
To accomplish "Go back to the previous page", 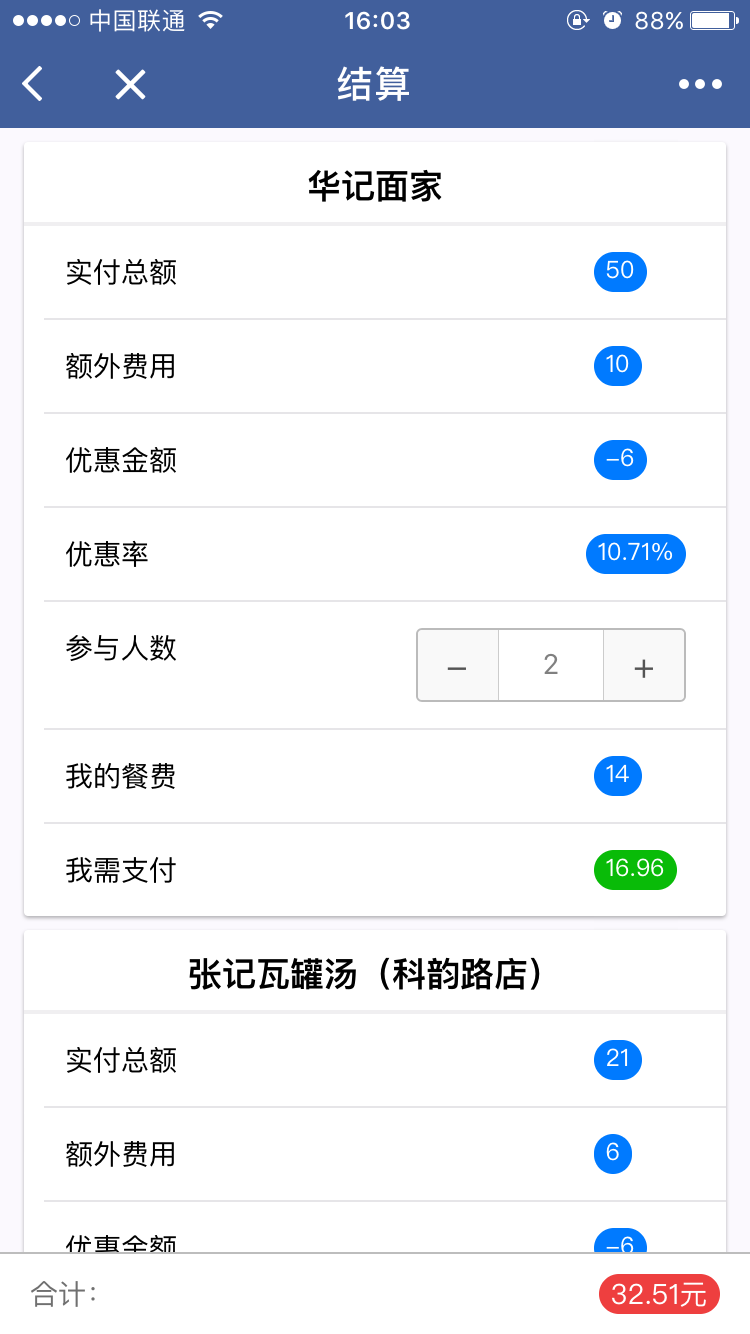I will (x=33, y=84).
